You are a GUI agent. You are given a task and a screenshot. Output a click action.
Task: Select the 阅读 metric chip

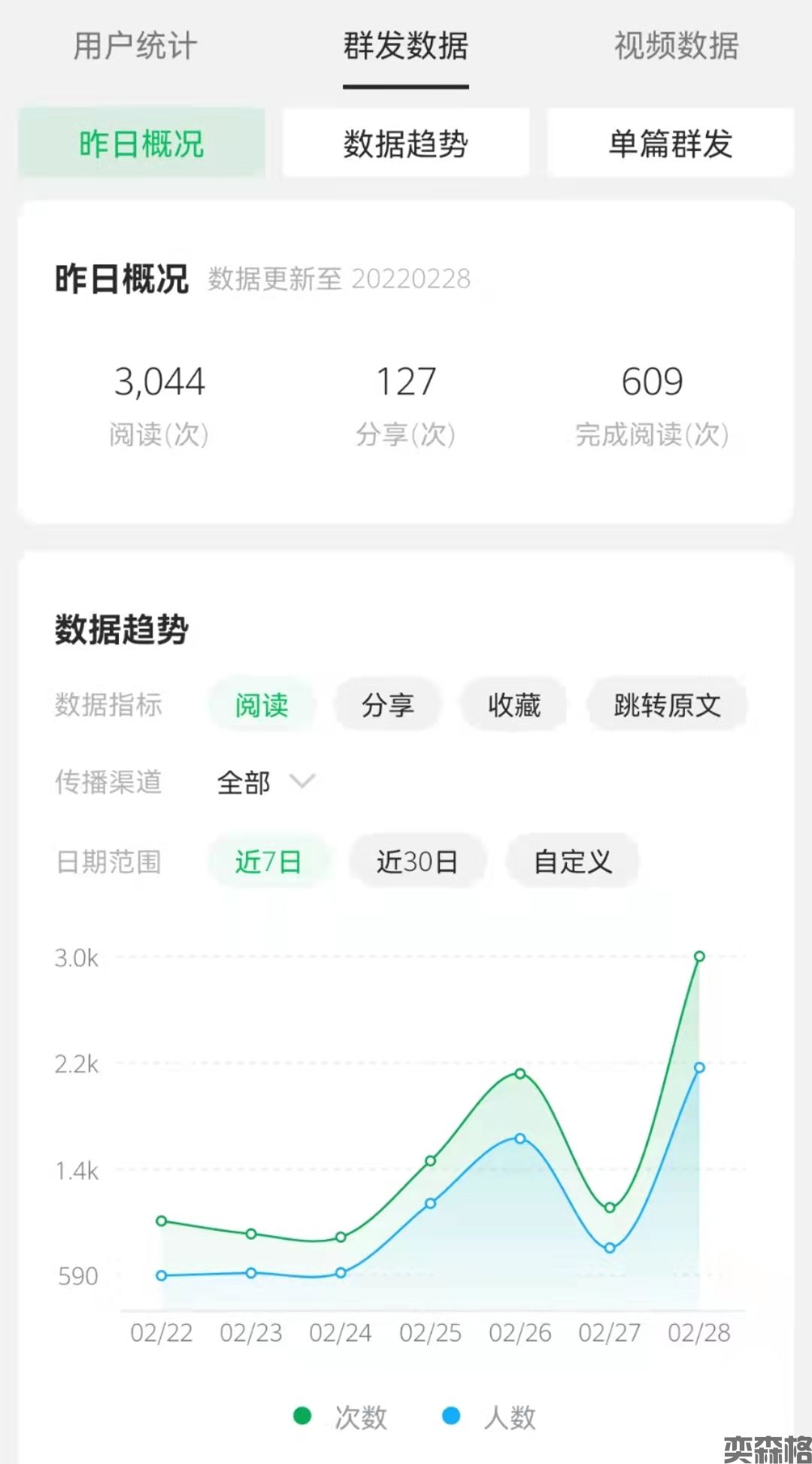coord(262,705)
